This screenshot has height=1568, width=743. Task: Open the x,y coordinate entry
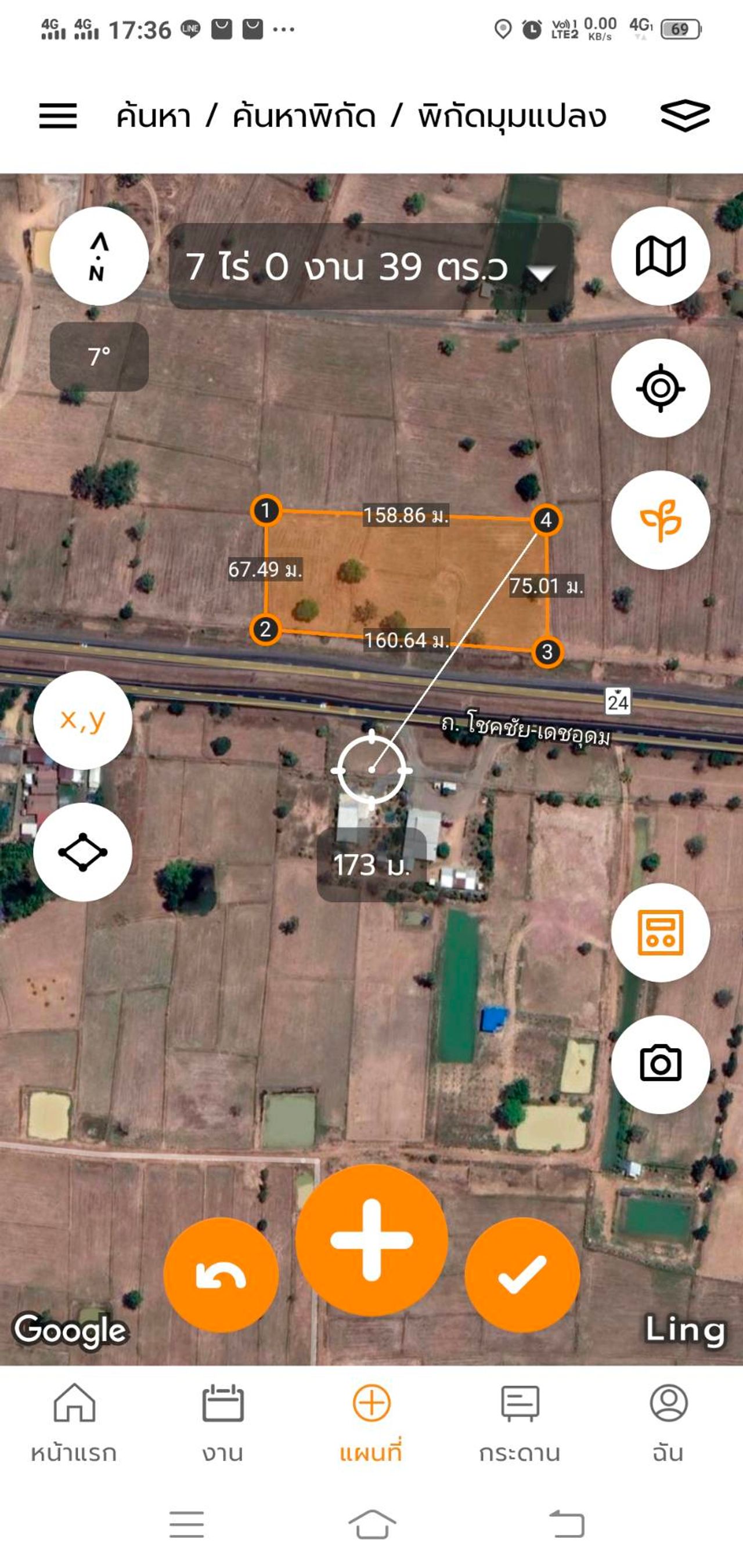pyautogui.click(x=83, y=720)
